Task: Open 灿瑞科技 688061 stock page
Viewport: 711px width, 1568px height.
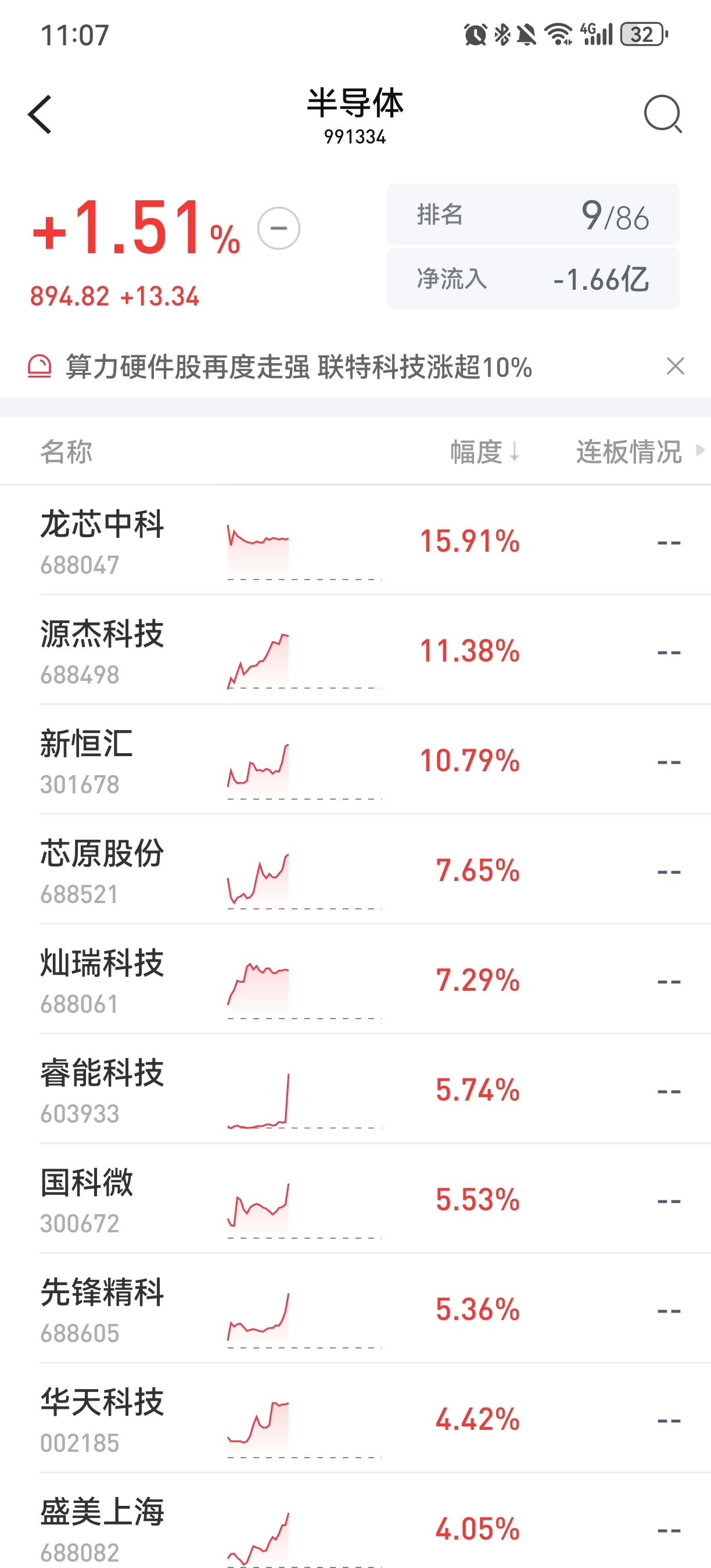Action: pyautogui.click(x=355, y=979)
